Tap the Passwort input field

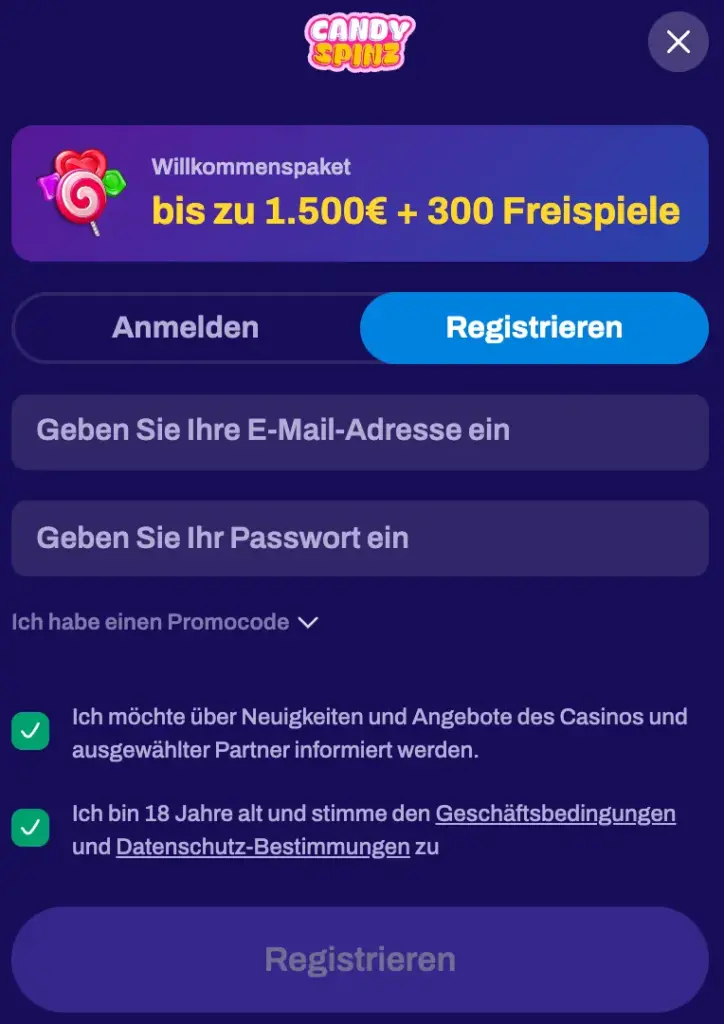[x=360, y=538]
